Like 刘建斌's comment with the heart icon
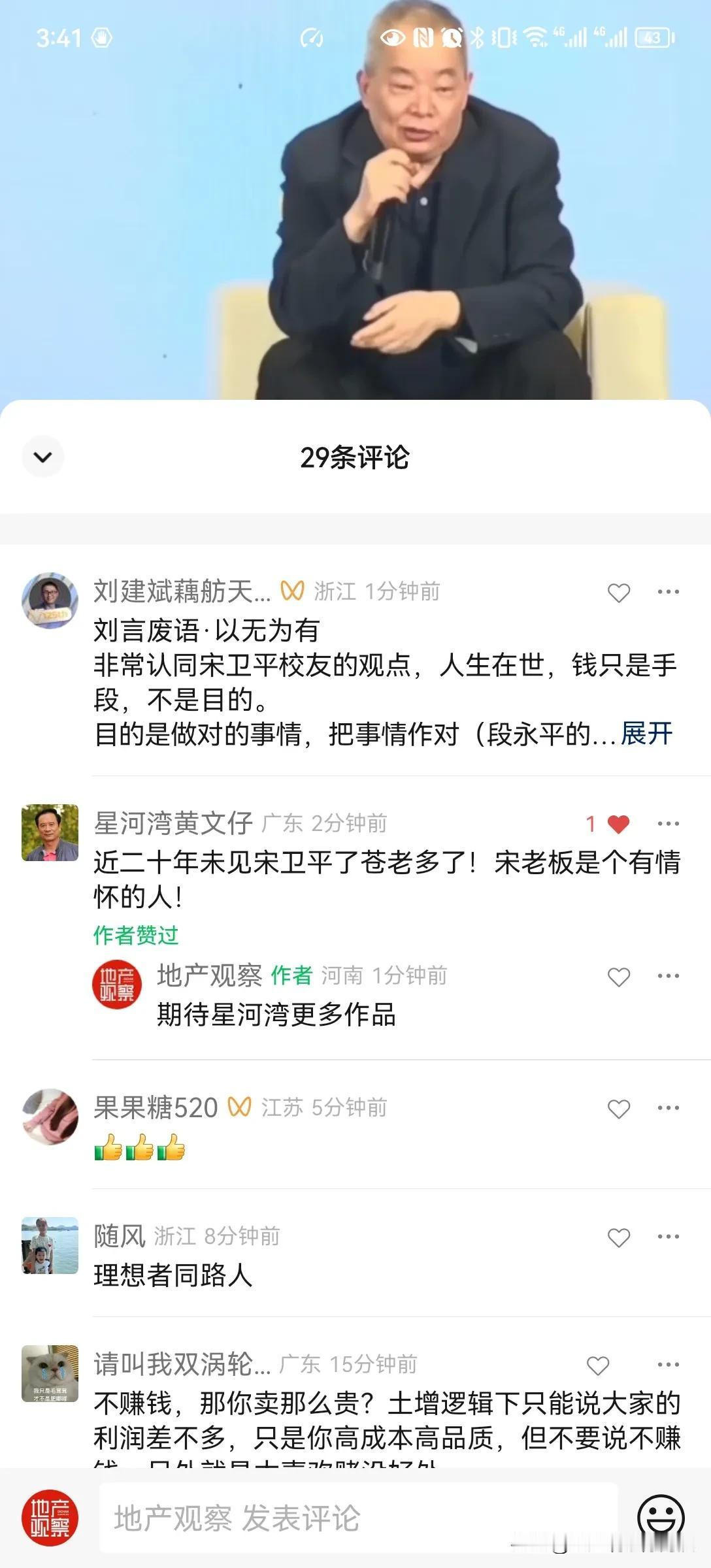711x1568 pixels. [x=617, y=591]
